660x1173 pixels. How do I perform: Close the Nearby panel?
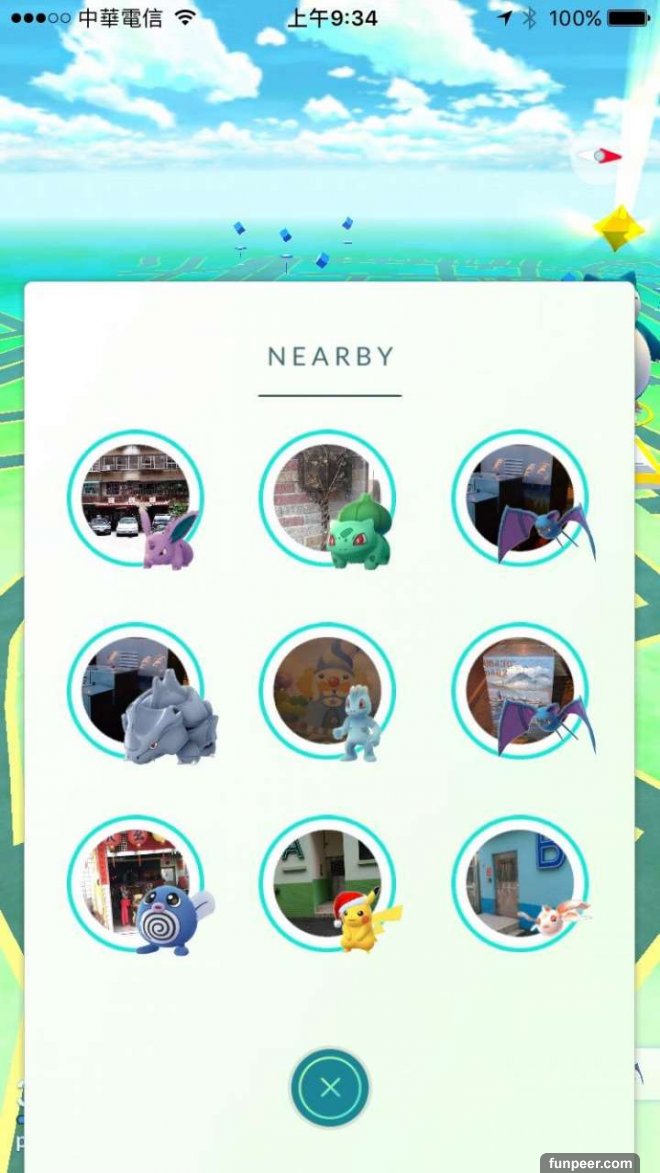click(x=330, y=1088)
